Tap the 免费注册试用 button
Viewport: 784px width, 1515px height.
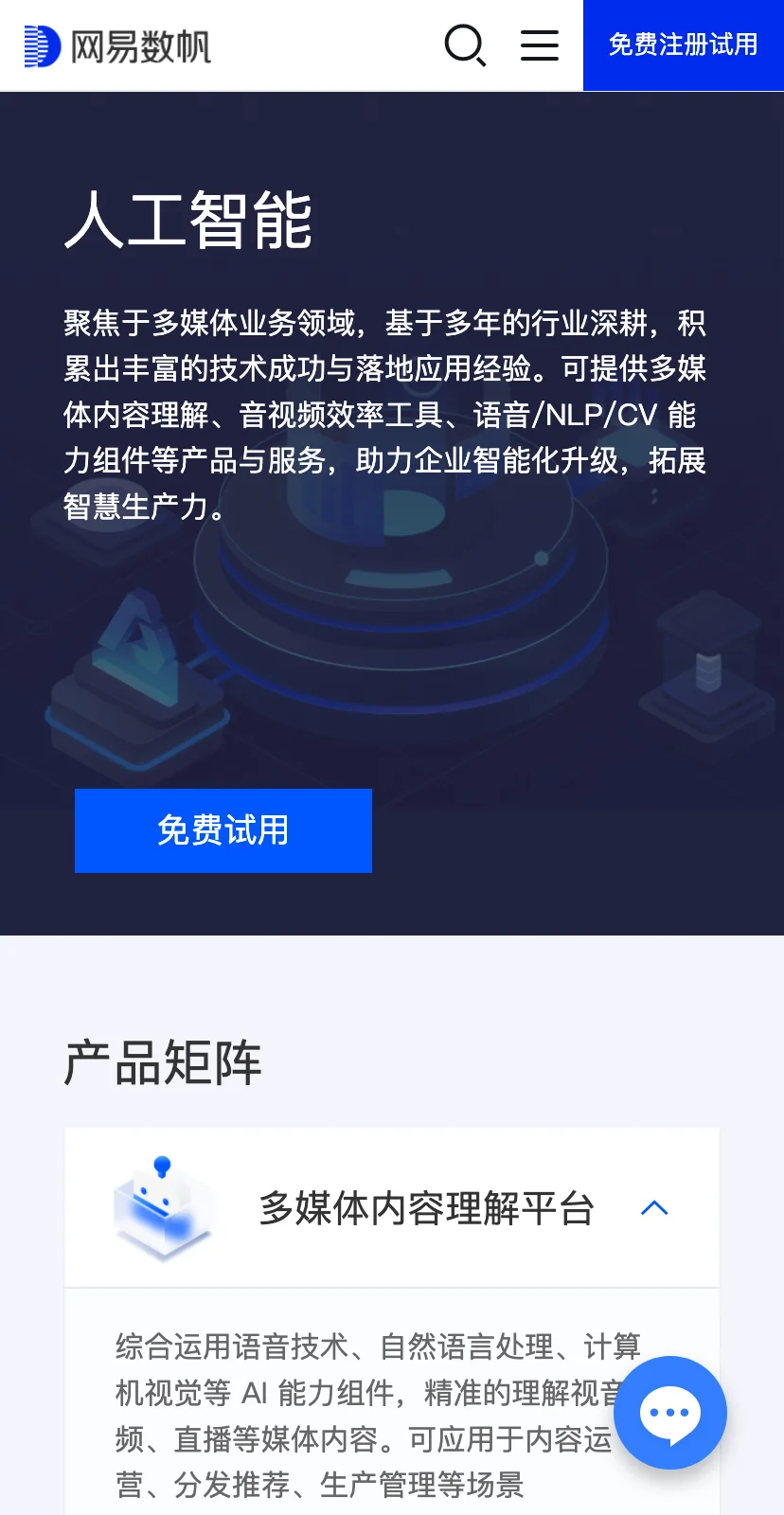coord(683,45)
